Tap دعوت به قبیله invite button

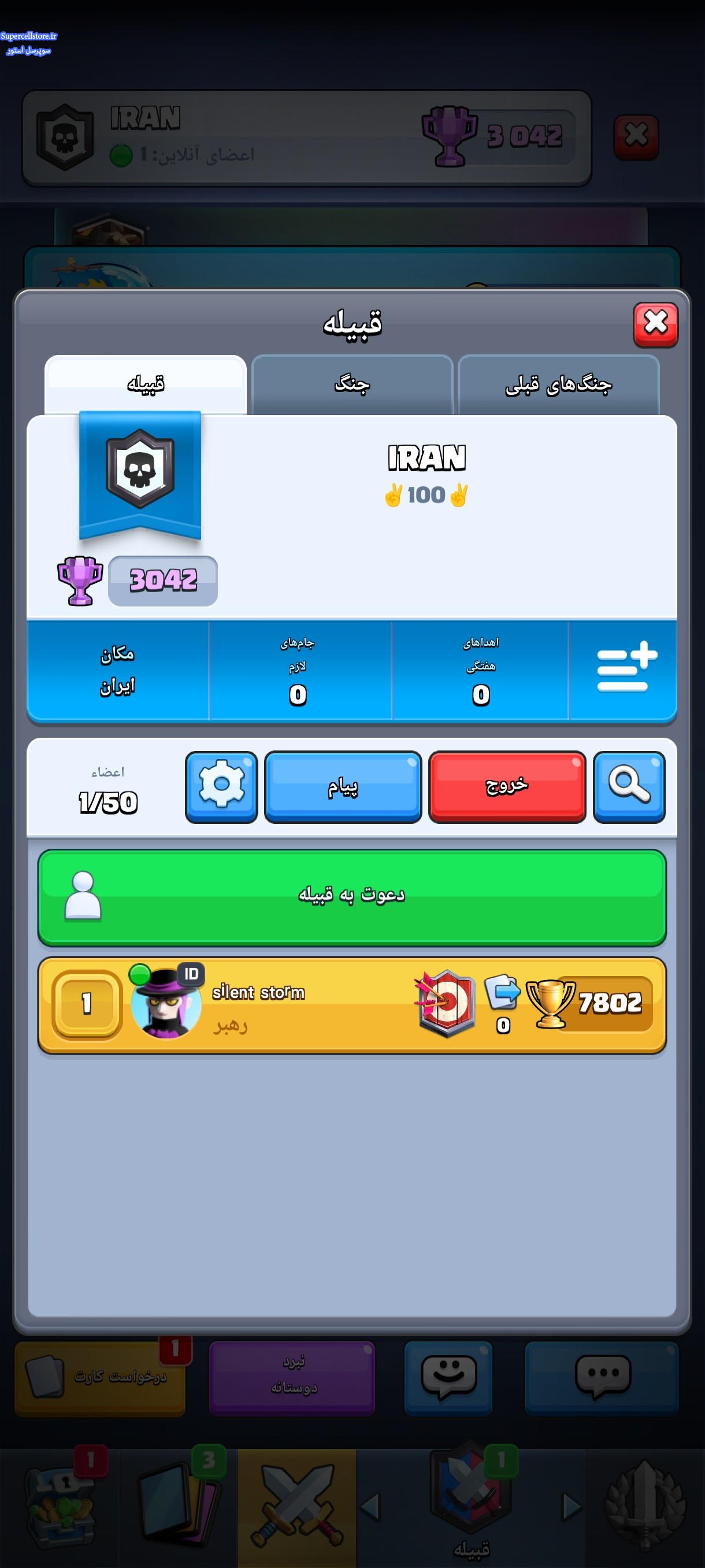point(351,897)
